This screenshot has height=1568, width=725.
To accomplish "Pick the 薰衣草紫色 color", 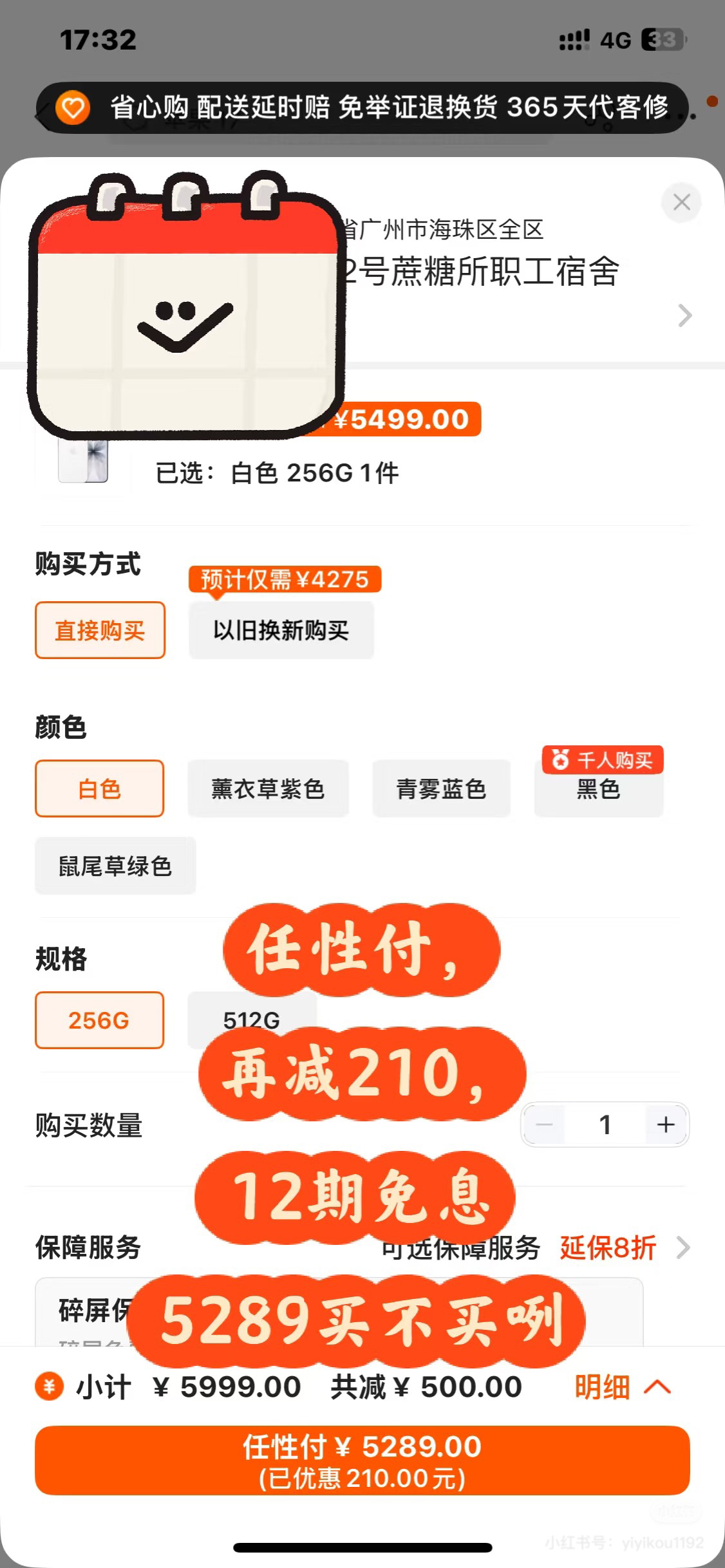I will (x=268, y=789).
